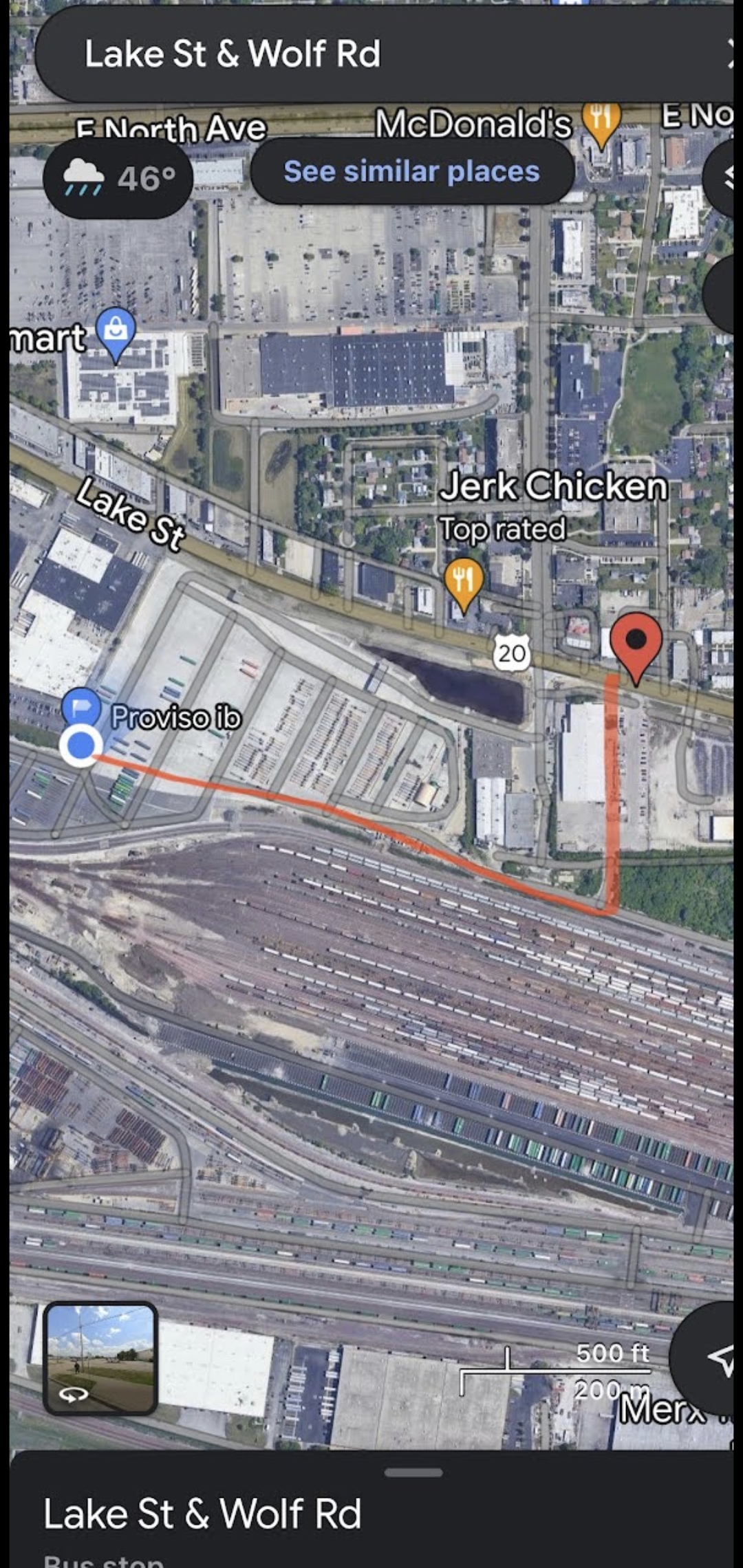The width and height of the screenshot is (743, 1568).
Task: Open the 46° weather chip
Action: click(118, 178)
